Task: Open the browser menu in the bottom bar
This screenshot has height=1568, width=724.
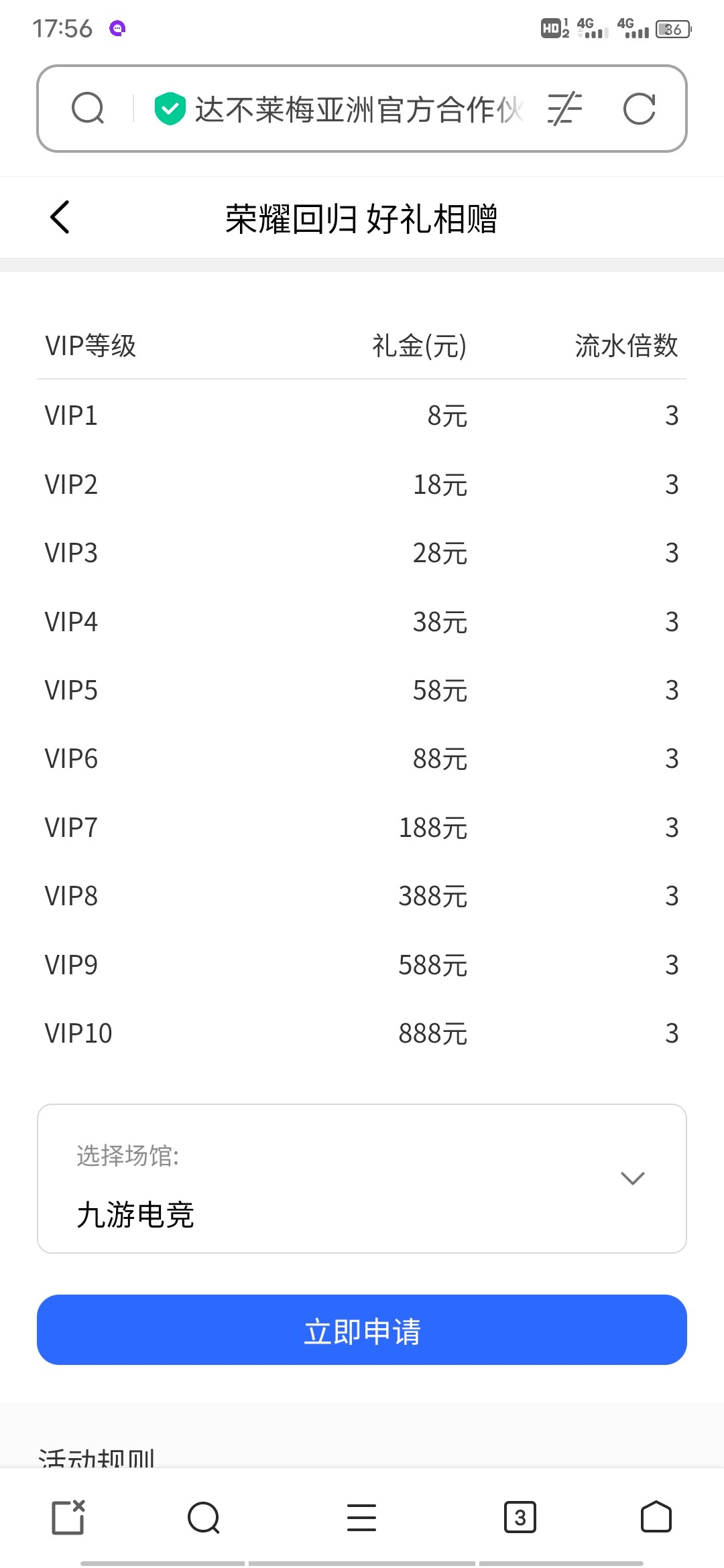Action: tap(361, 1518)
